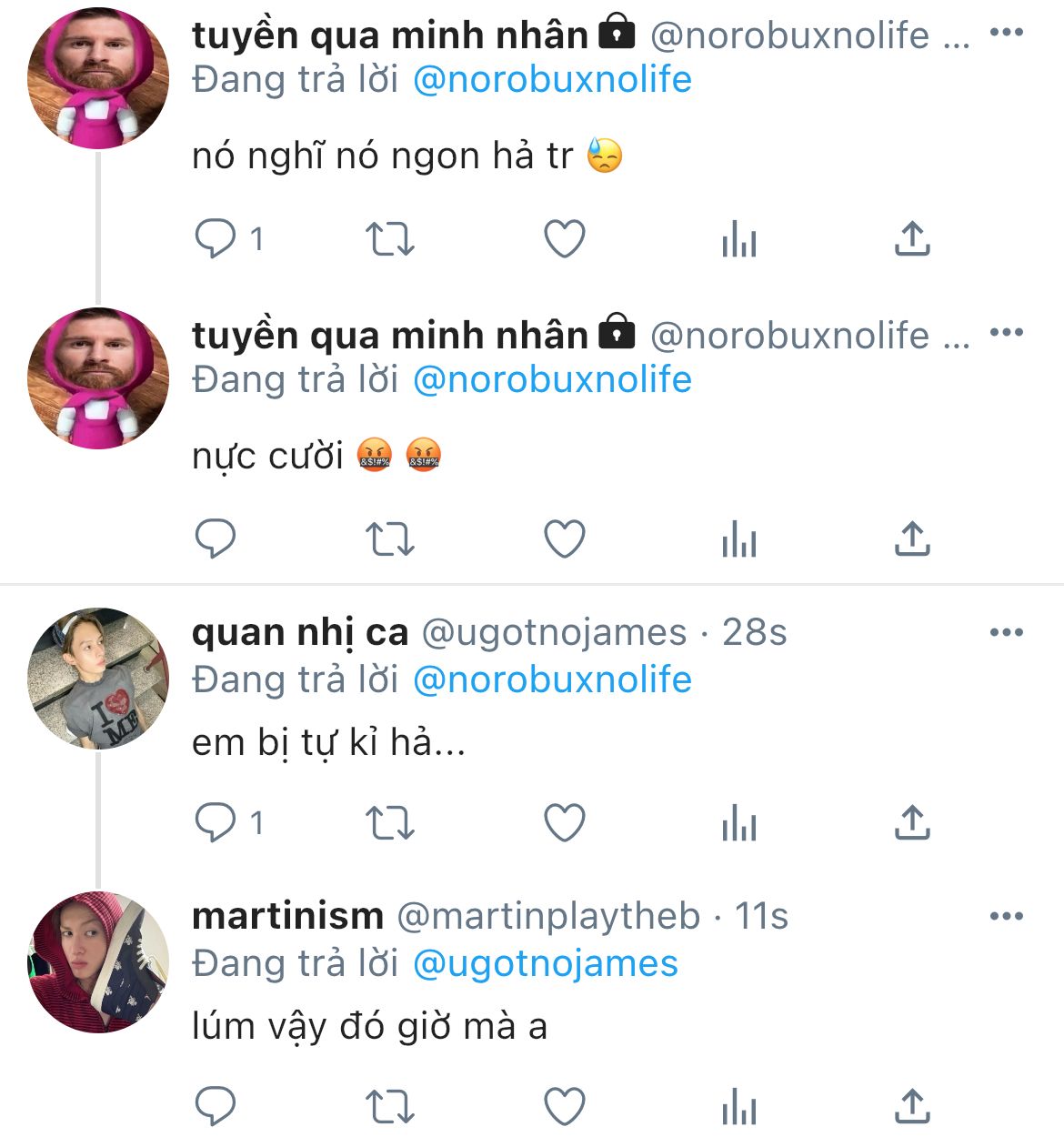Open overflow menu on "nực cười" tweet
The height and width of the screenshot is (1137, 1064).
click(1006, 332)
